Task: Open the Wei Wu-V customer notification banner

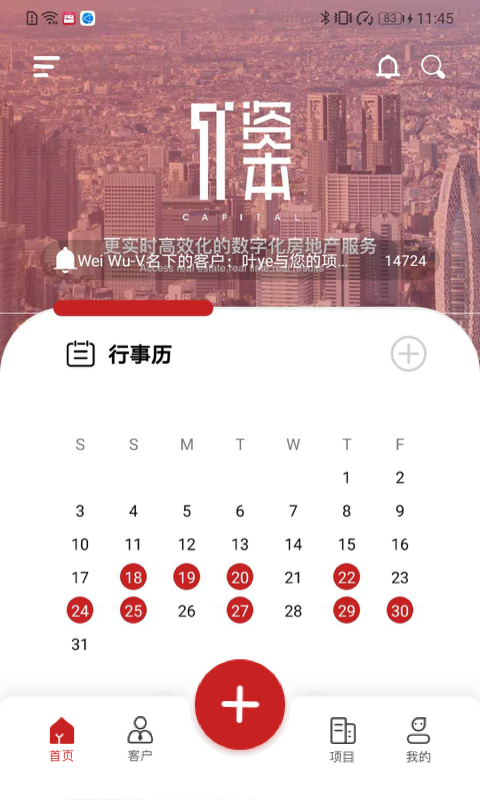Action: (x=240, y=261)
